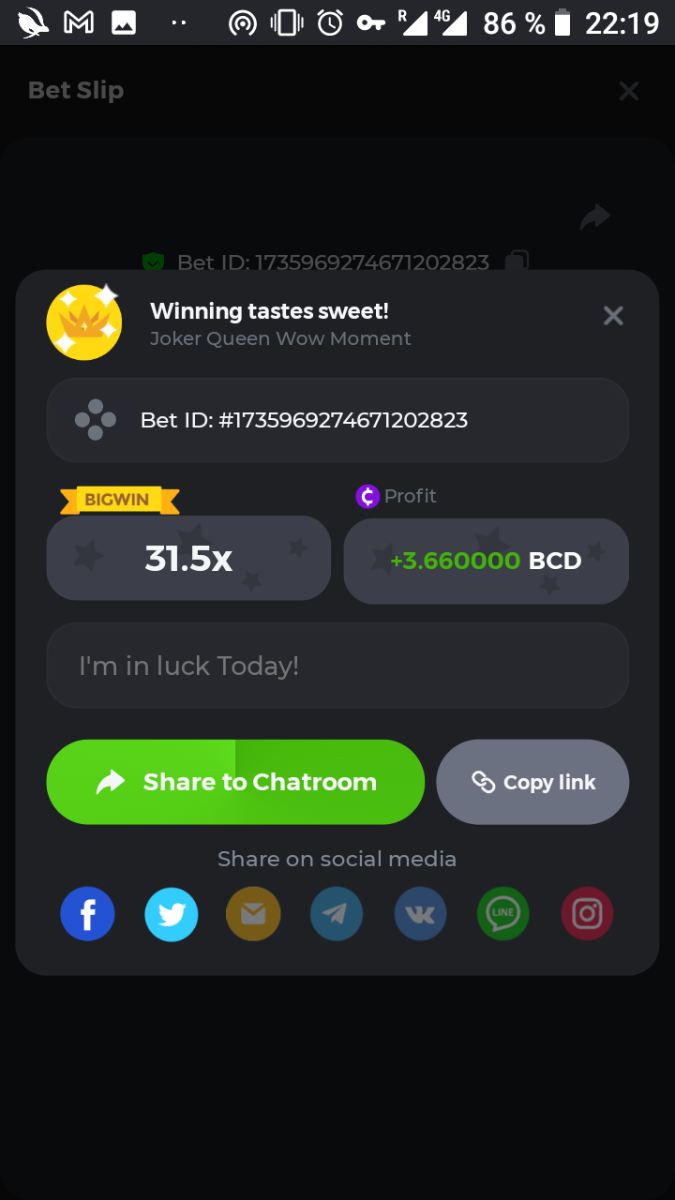Screen dimensions: 675x1200
Task: Close the Winning tastes sweet dialog
Action: point(613,316)
